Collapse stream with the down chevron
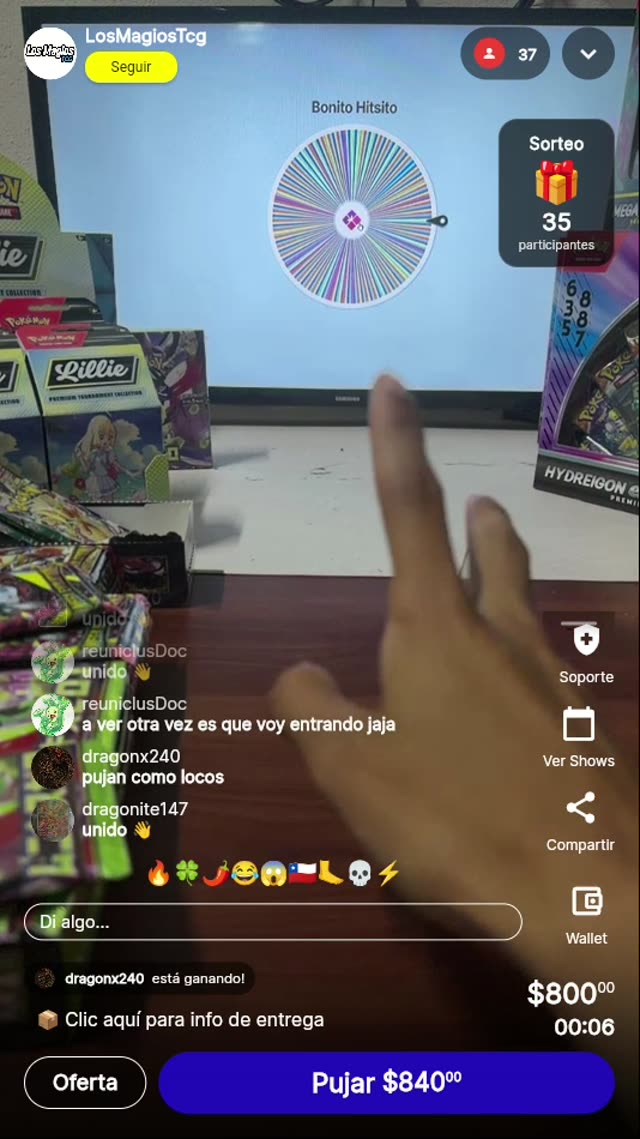This screenshot has height=1139, width=640. pos(588,54)
